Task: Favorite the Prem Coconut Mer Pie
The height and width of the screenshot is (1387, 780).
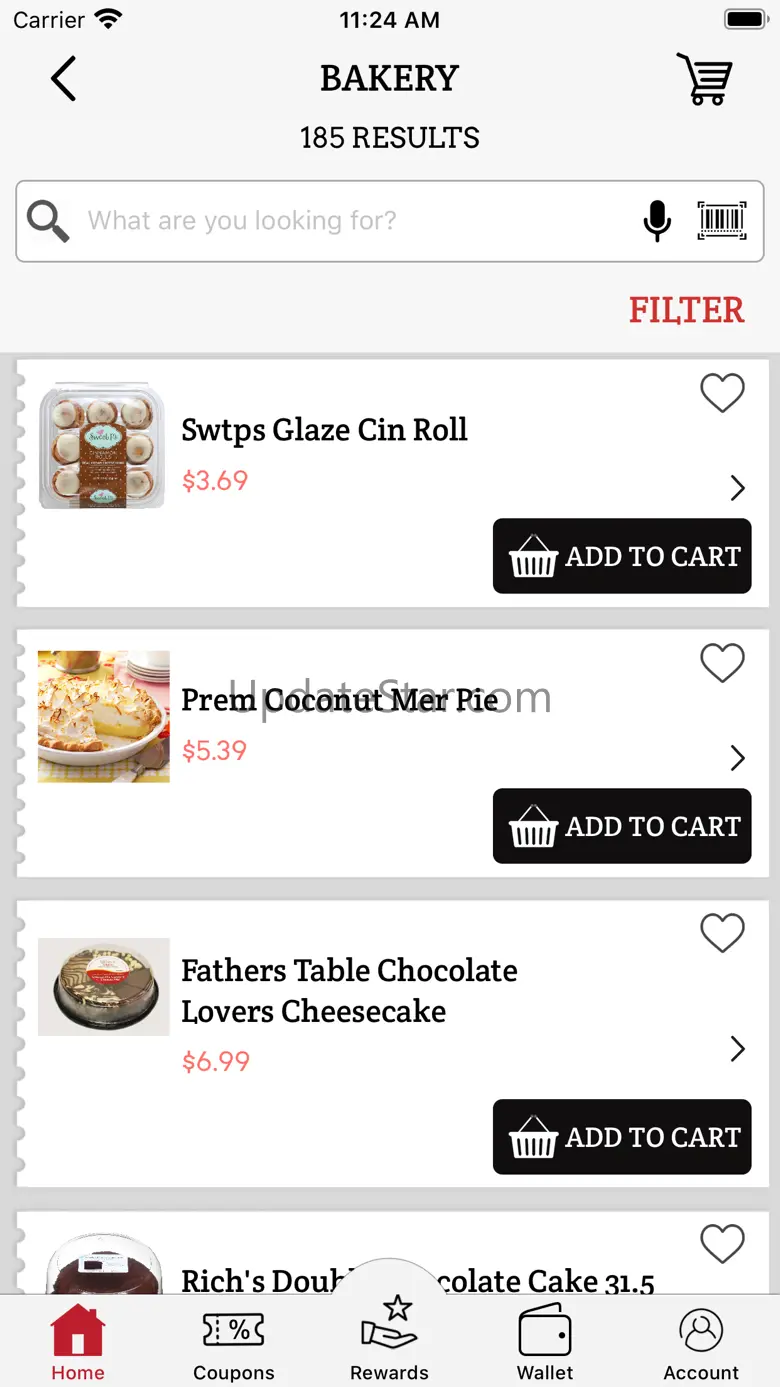Action: pyautogui.click(x=722, y=663)
